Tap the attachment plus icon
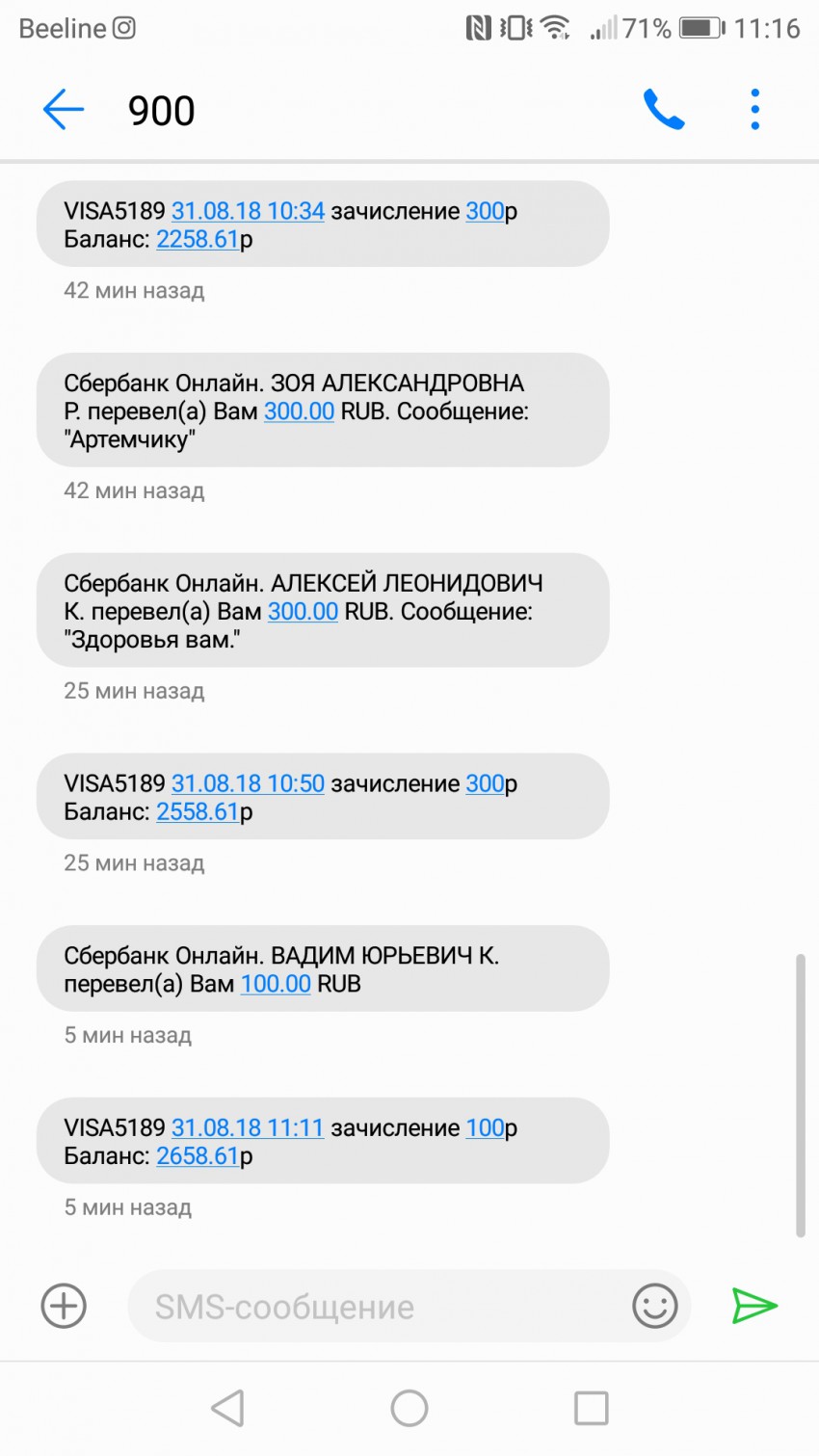 [x=64, y=1307]
